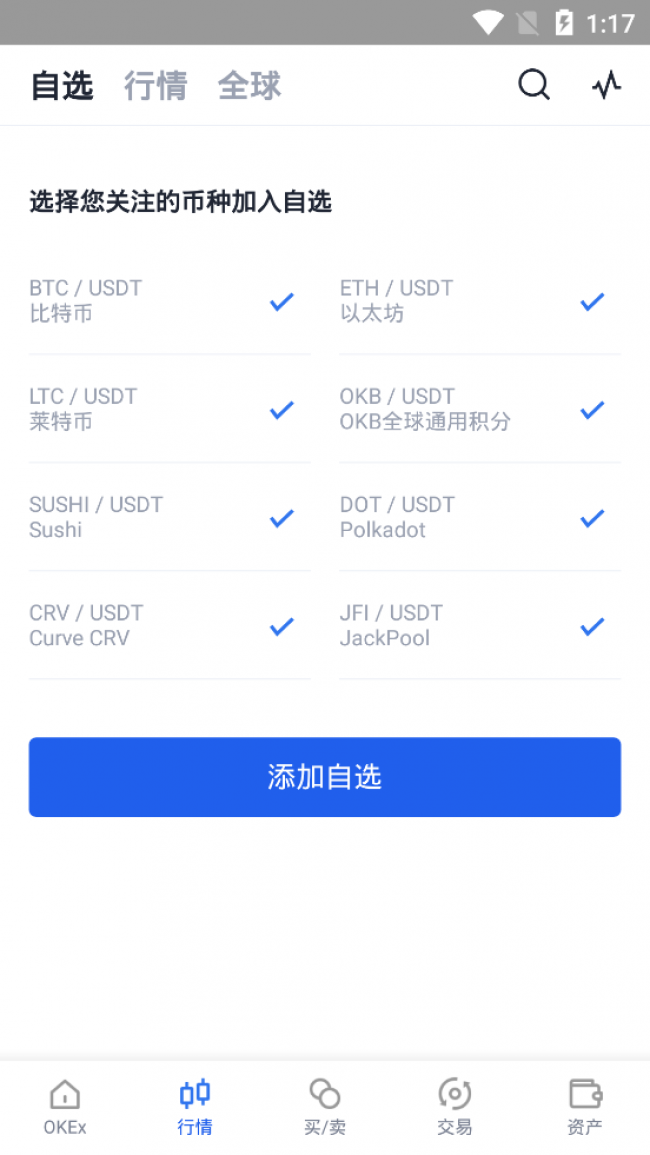Switch to the 交易 tab
Image resolution: width=650 pixels, height=1155 pixels.
pyautogui.click(x=454, y=1107)
